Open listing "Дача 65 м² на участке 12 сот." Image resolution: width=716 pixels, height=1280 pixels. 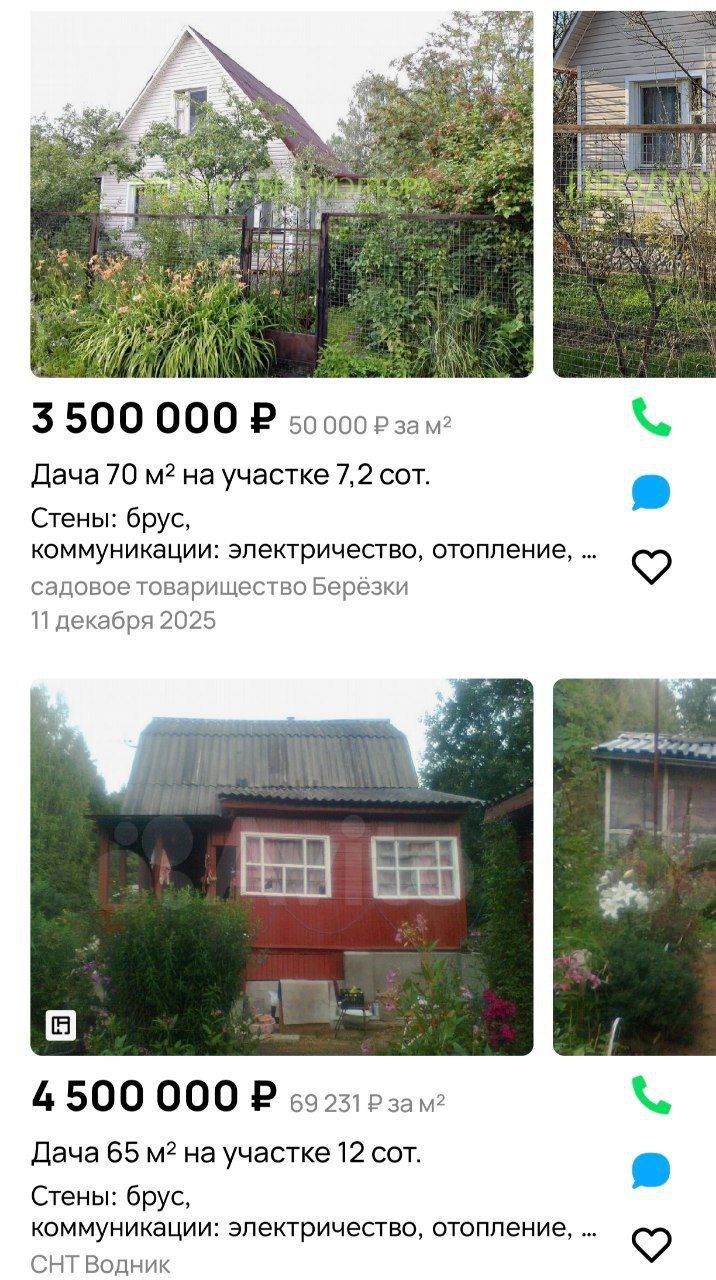click(227, 1153)
